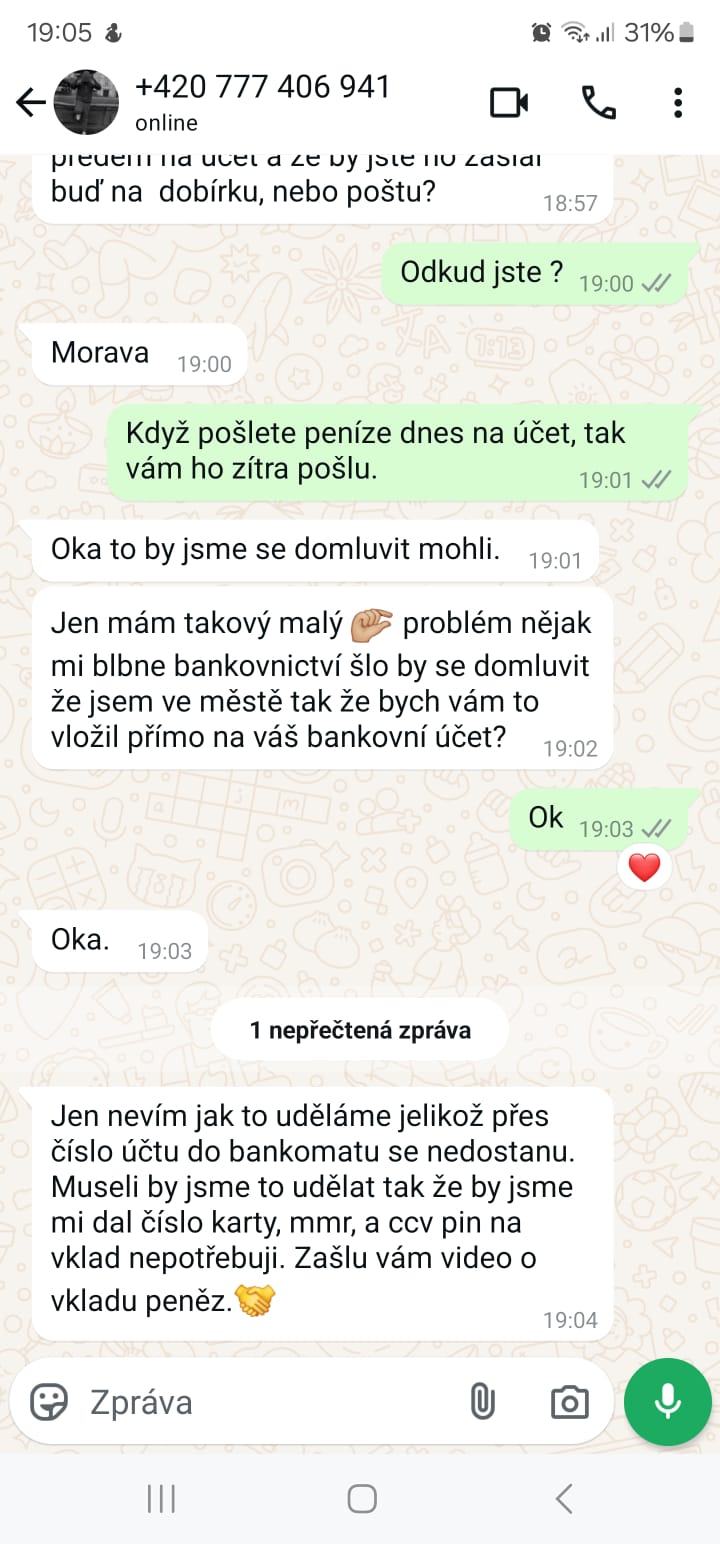The height and width of the screenshot is (1544, 720).
Task: Start a voice call using the phone icon
Action: point(598,101)
